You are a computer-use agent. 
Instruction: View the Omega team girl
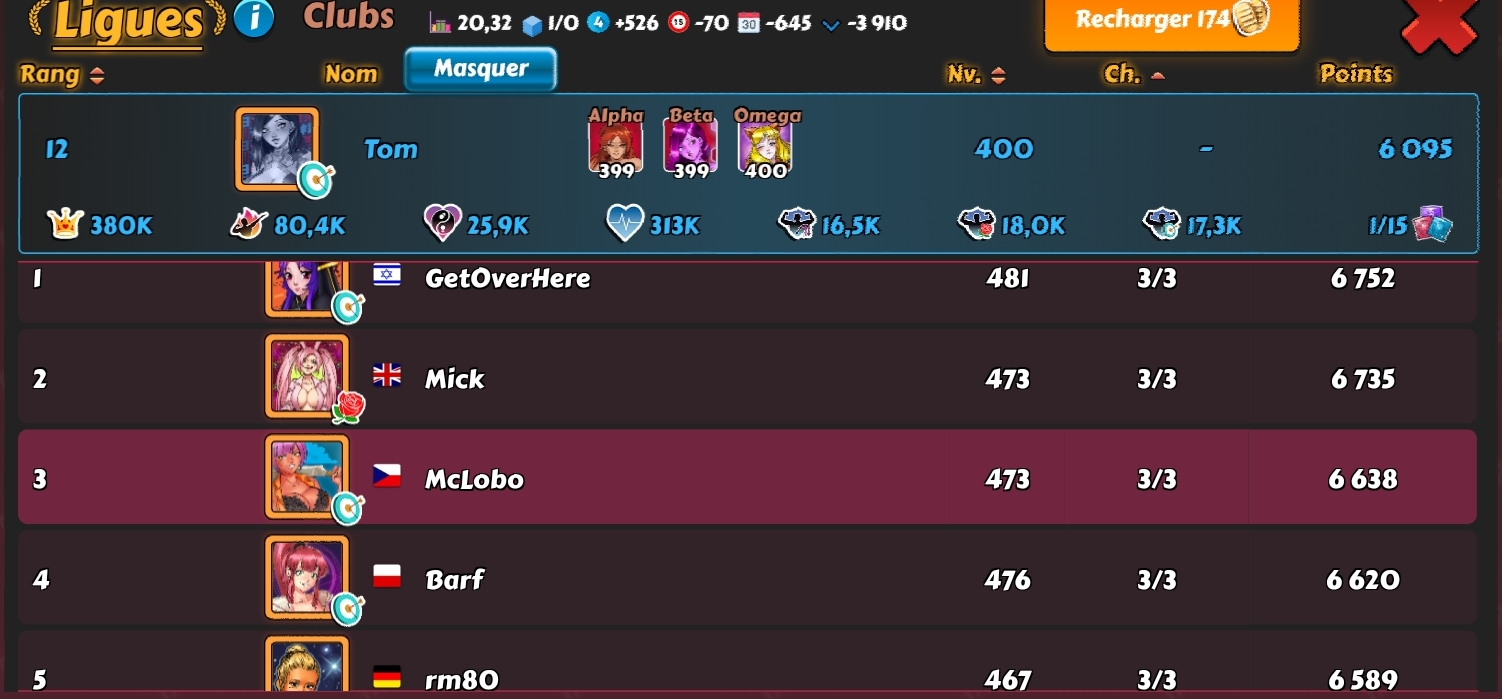pos(765,147)
